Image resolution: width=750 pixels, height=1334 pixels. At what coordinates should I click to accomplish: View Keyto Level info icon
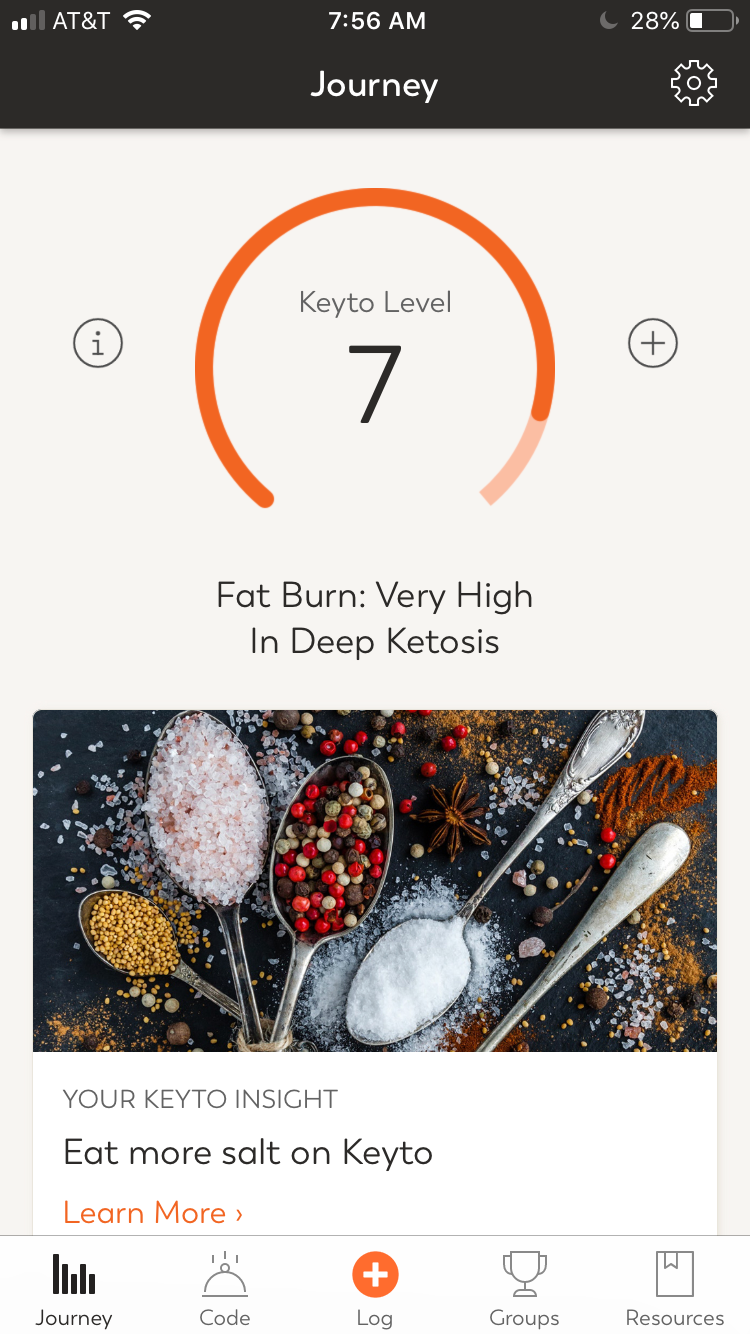pos(98,343)
